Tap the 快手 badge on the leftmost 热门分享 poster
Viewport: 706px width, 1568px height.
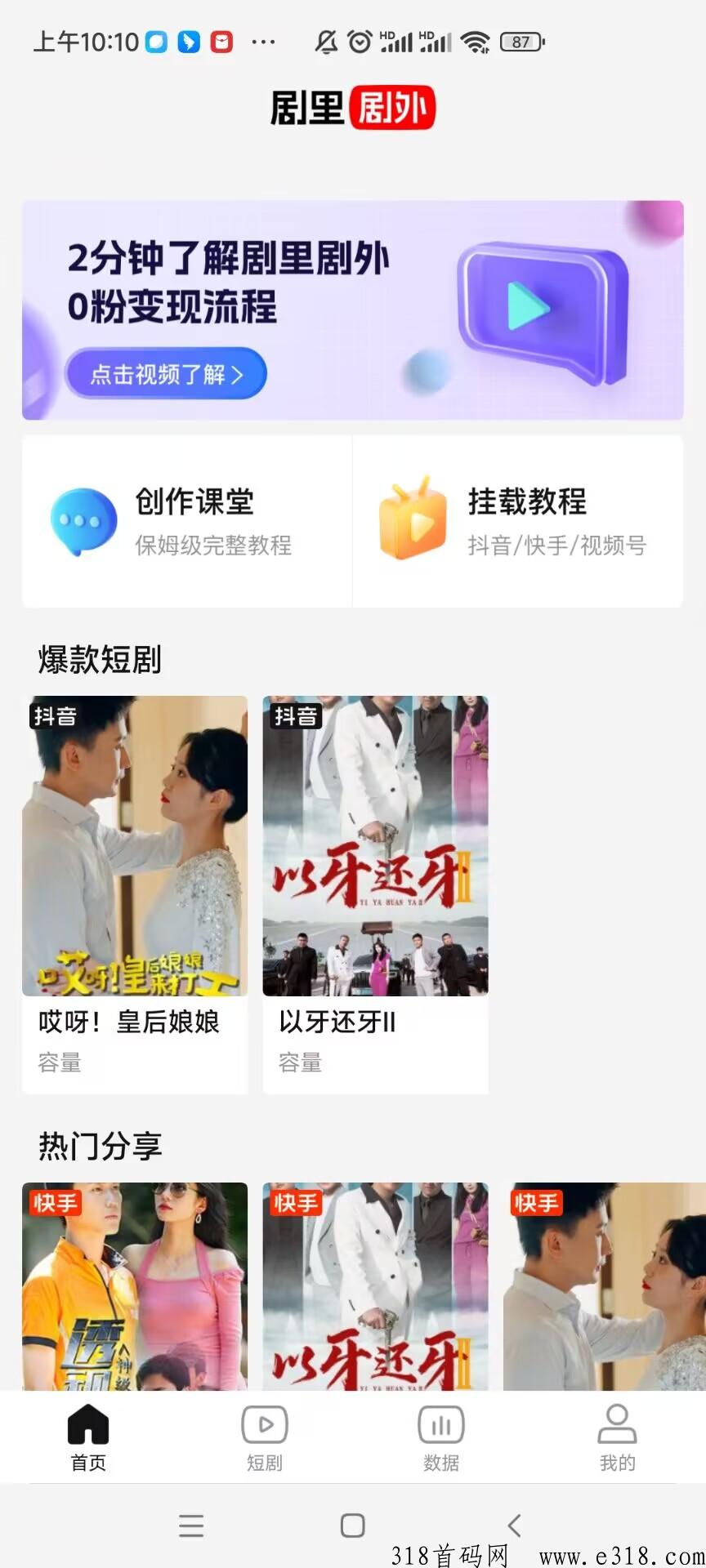54,1203
